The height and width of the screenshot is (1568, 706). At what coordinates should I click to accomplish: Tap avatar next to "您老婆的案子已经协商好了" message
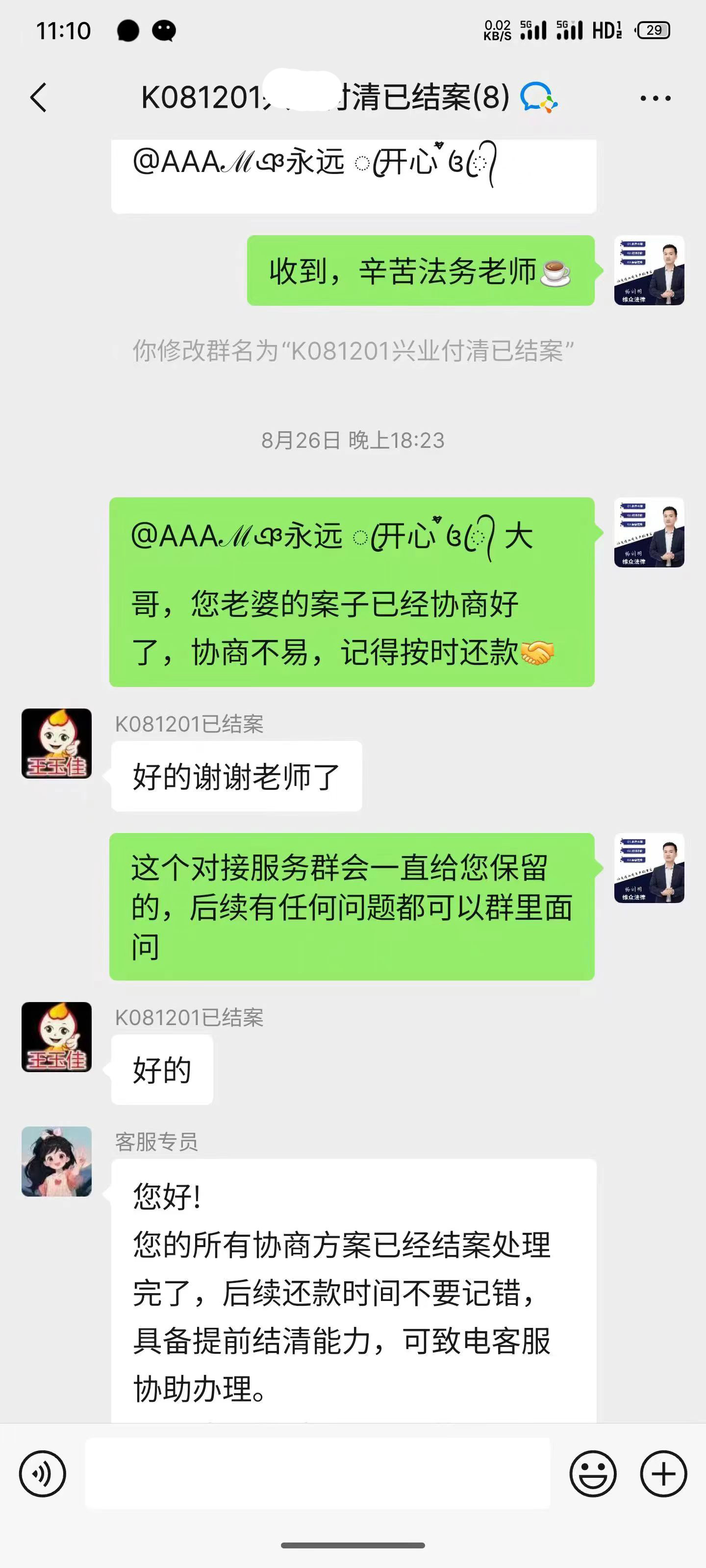tap(649, 533)
